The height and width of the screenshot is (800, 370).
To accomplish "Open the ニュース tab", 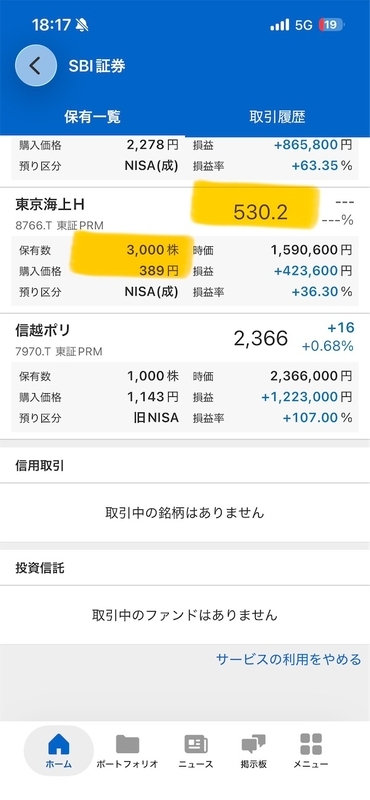I will coord(195,751).
